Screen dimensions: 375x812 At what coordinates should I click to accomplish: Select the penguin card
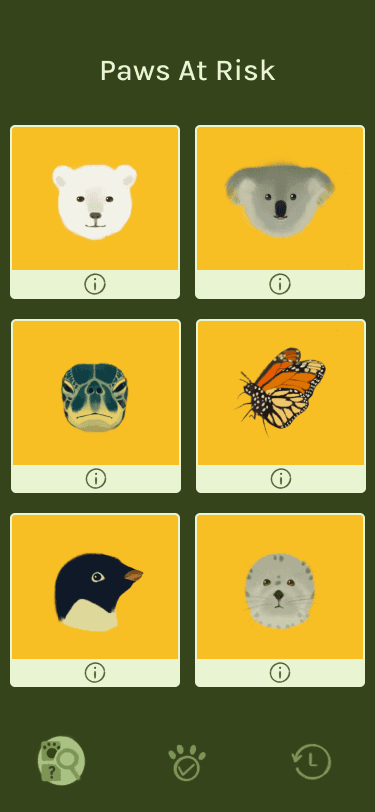tap(95, 587)
